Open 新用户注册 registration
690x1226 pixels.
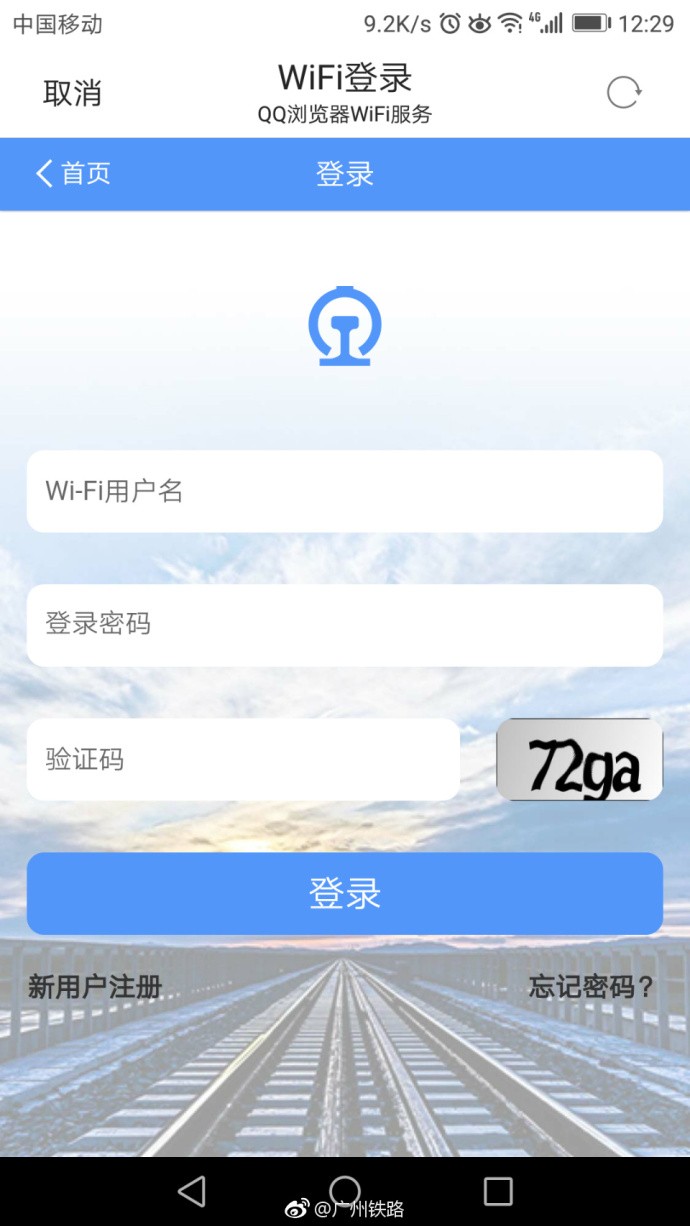click(x=95, y=988)
